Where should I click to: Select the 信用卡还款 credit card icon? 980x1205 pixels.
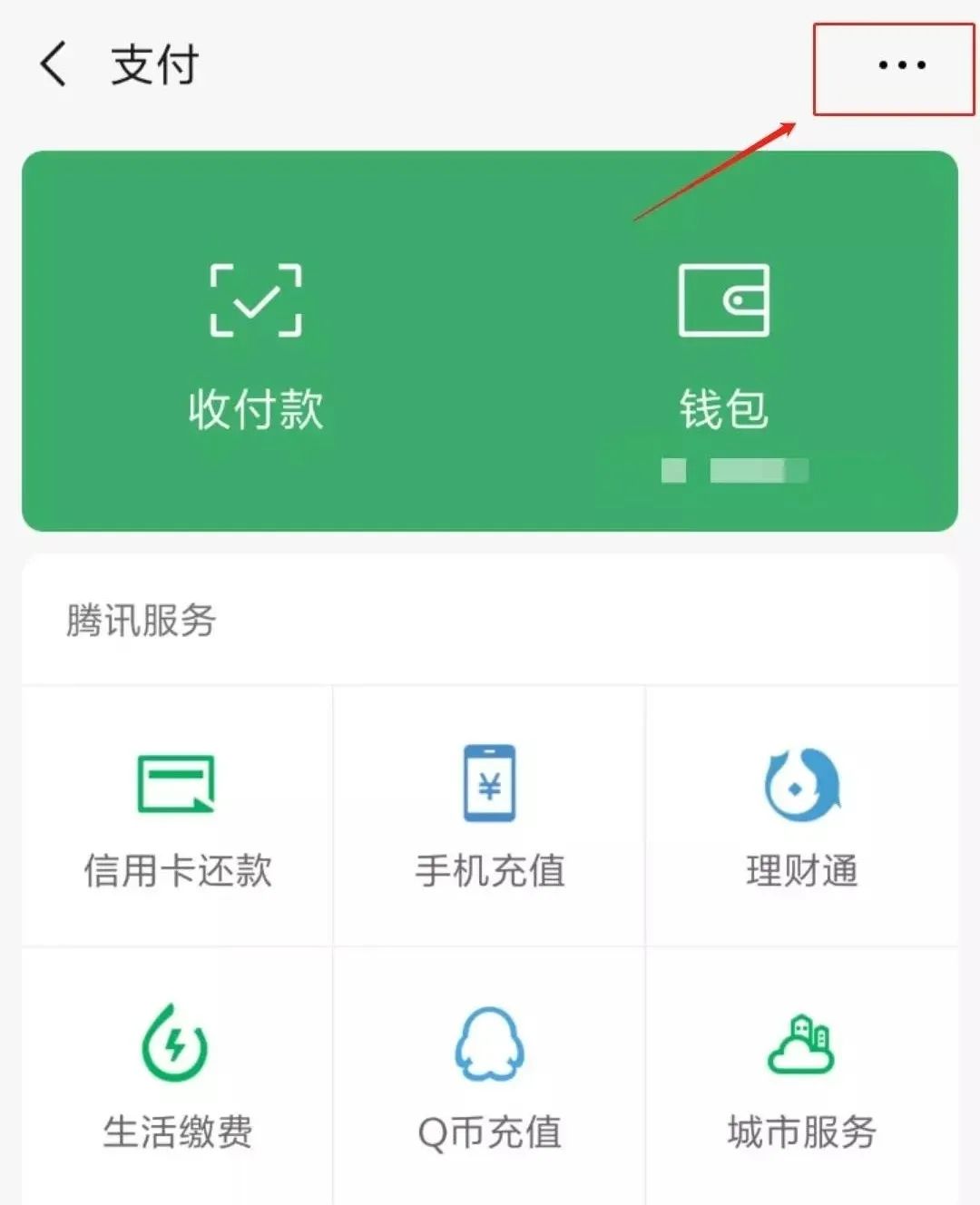[x=176, y=785]
